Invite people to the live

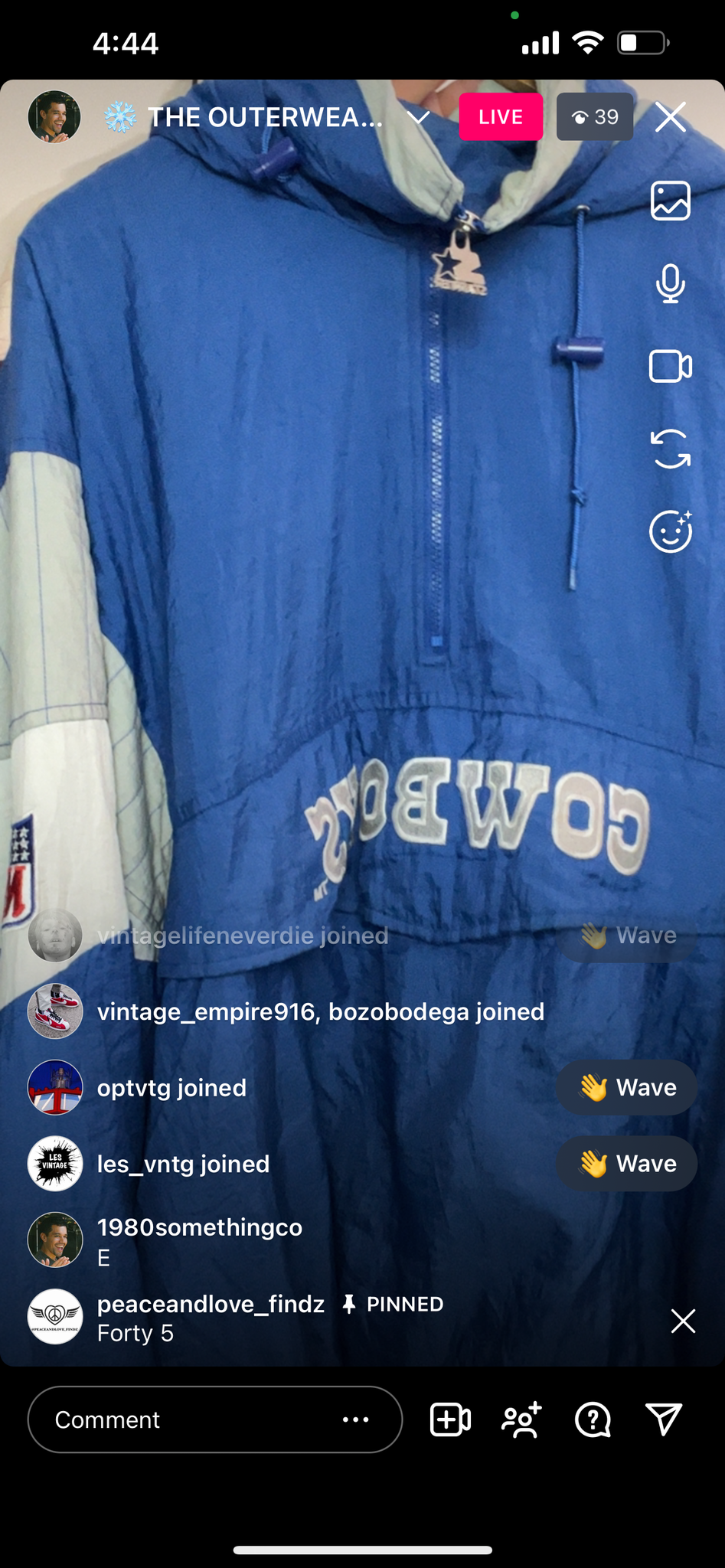[522, 1419]
